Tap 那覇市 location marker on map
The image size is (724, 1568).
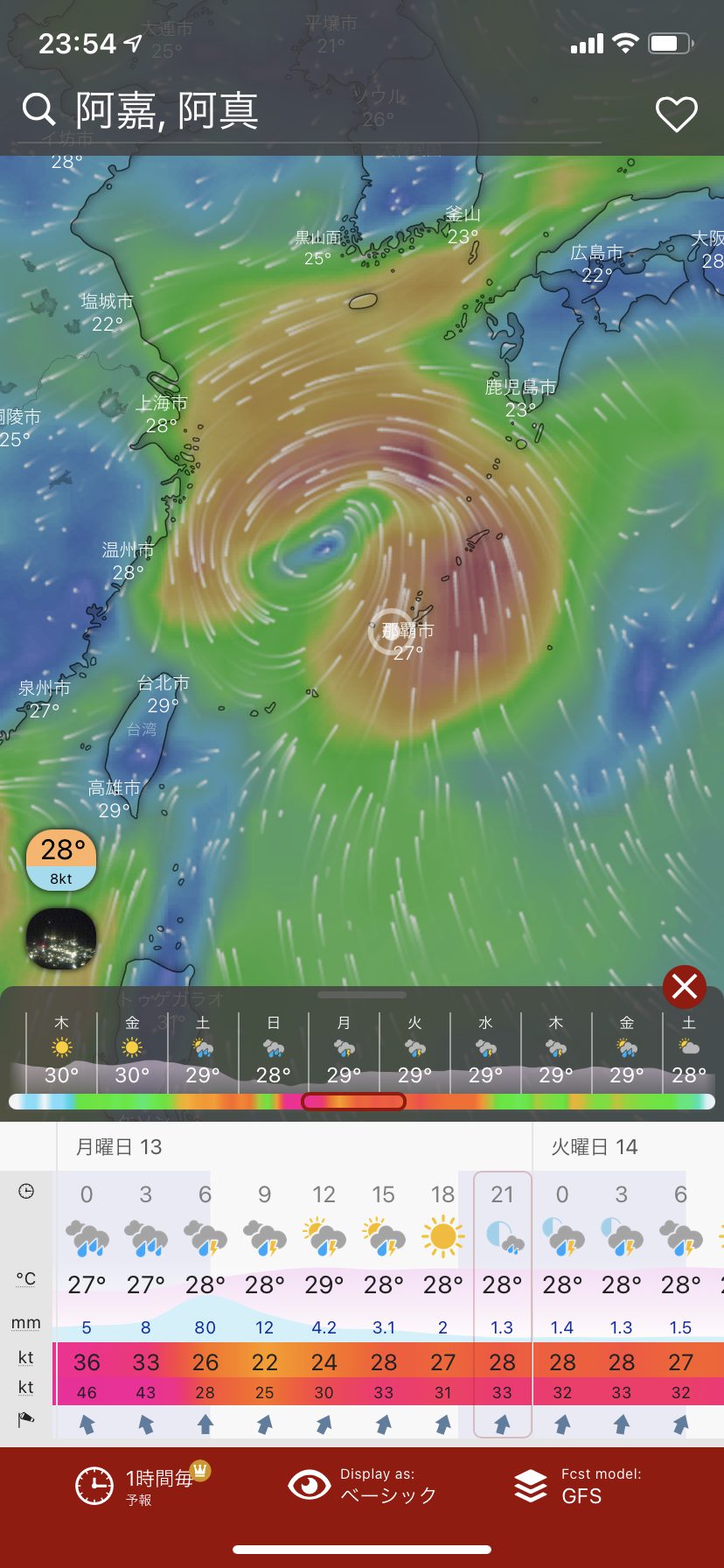coord(391,632)
